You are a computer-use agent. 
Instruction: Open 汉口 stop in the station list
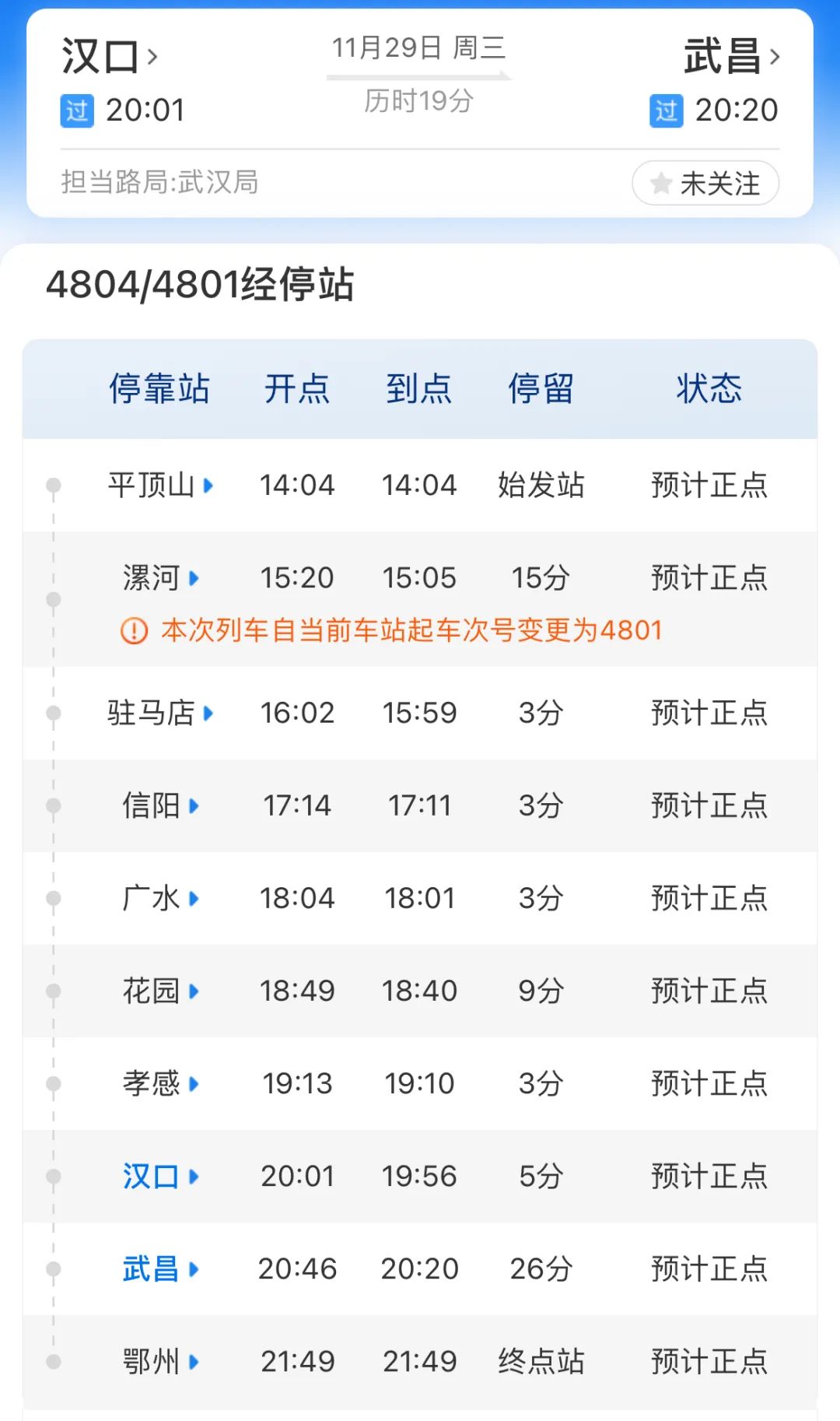click(x=160, y=1176)
